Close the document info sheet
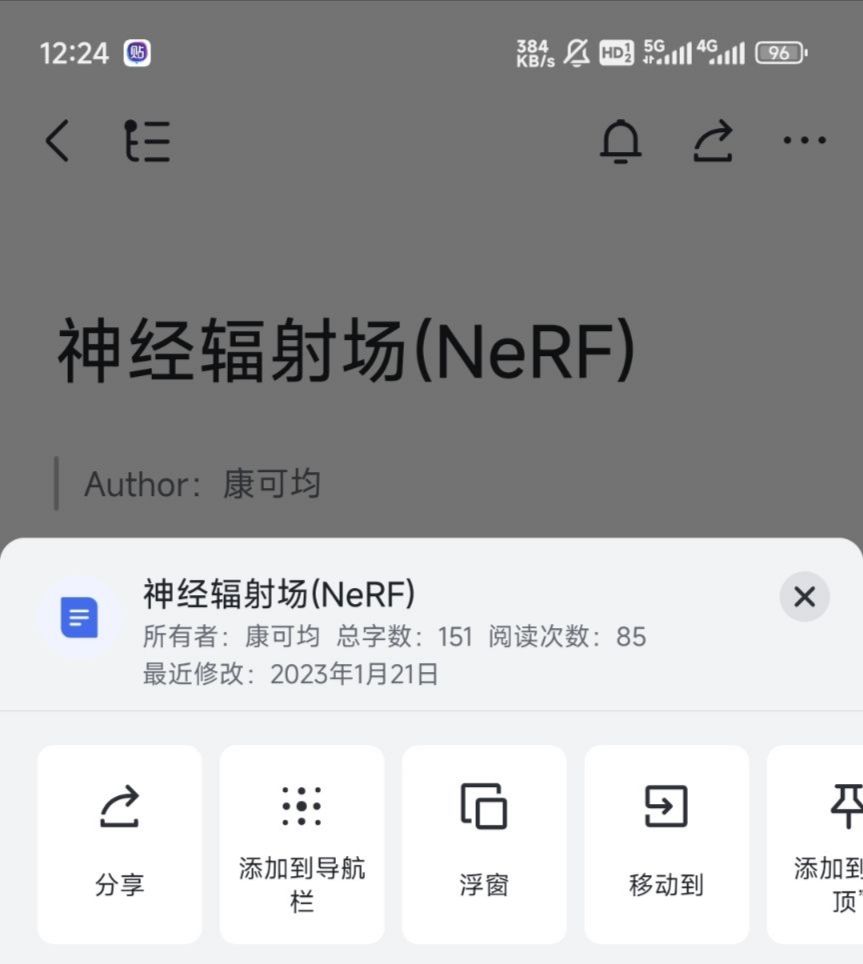Screen dimensions: 863x964 point(804,597)
